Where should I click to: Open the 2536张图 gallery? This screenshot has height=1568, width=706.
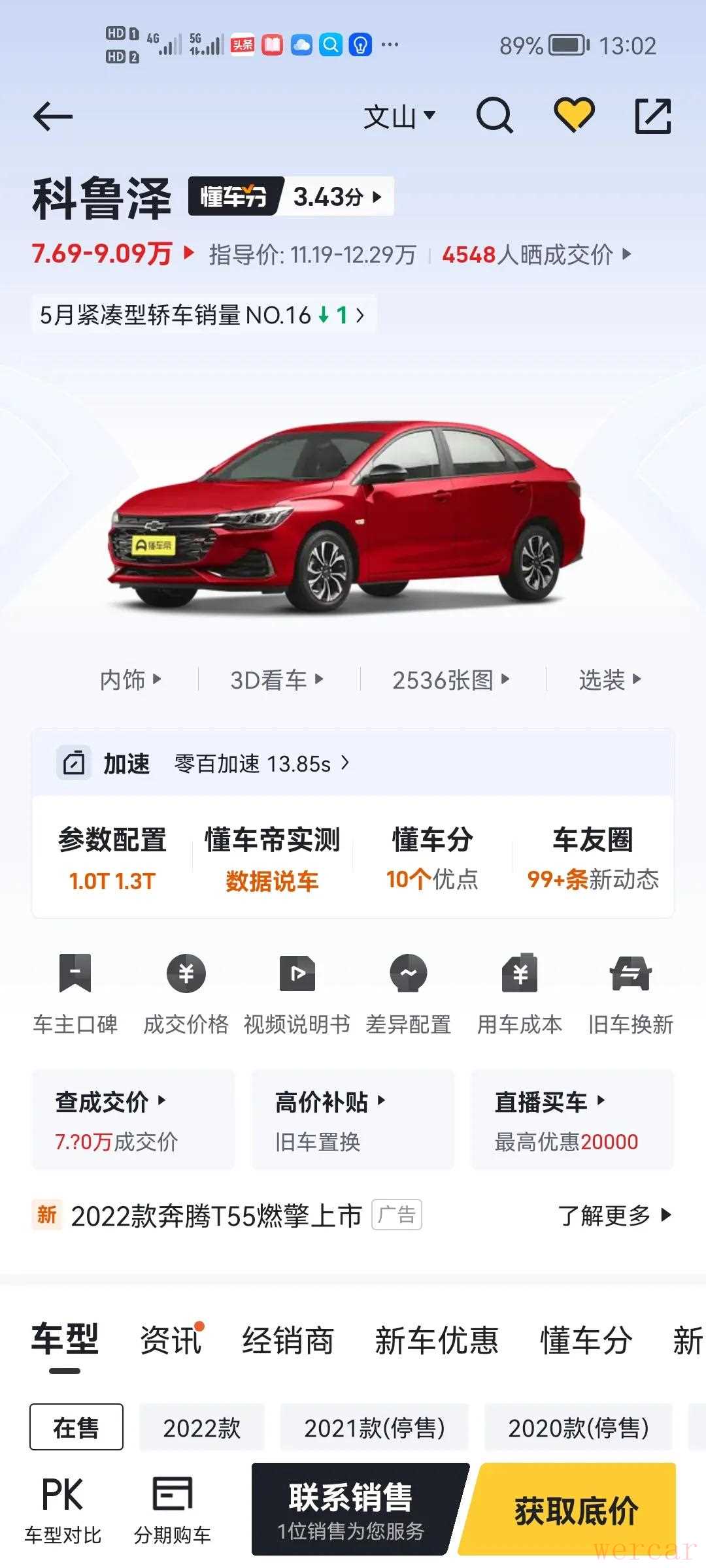[x=450, y=679]
